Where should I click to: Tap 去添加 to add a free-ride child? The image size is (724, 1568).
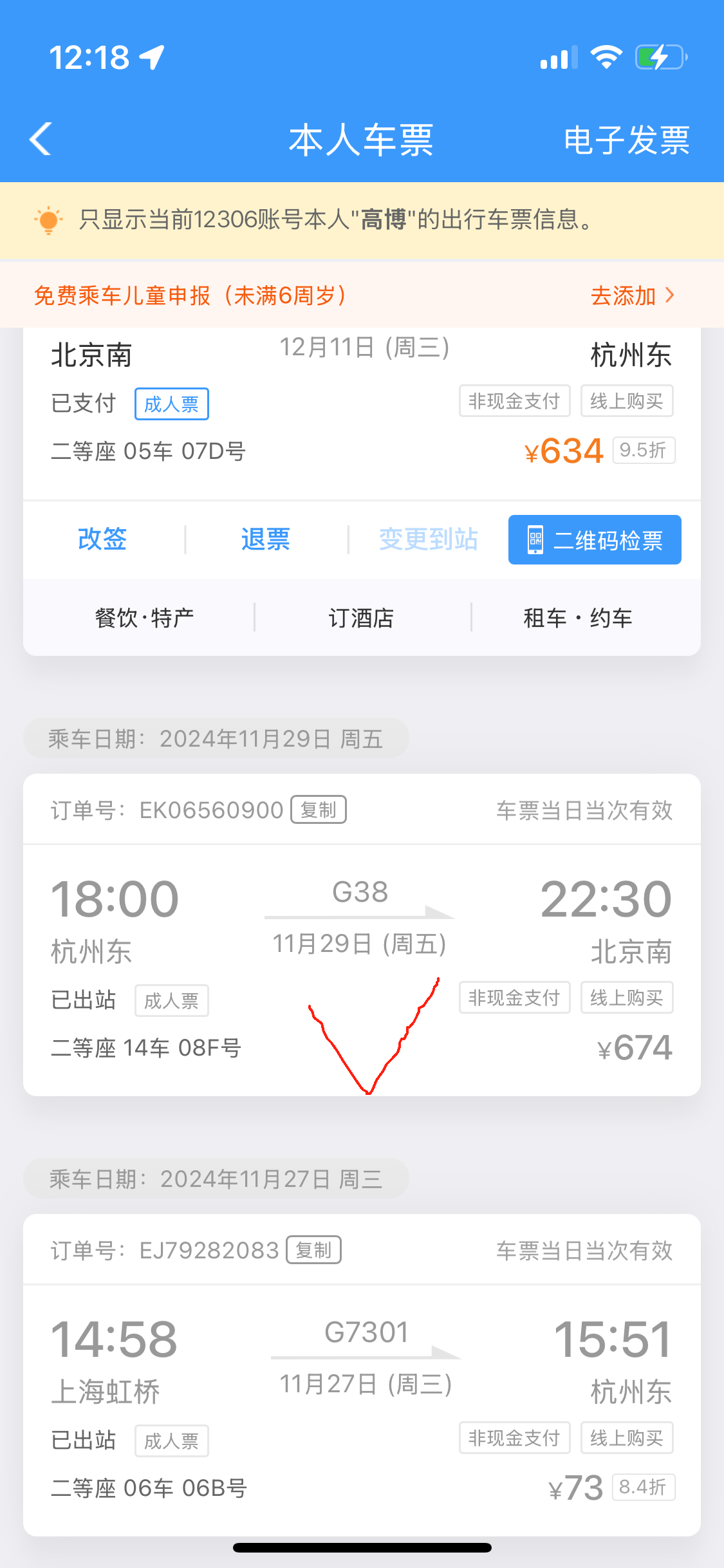[x=631, y=296]
